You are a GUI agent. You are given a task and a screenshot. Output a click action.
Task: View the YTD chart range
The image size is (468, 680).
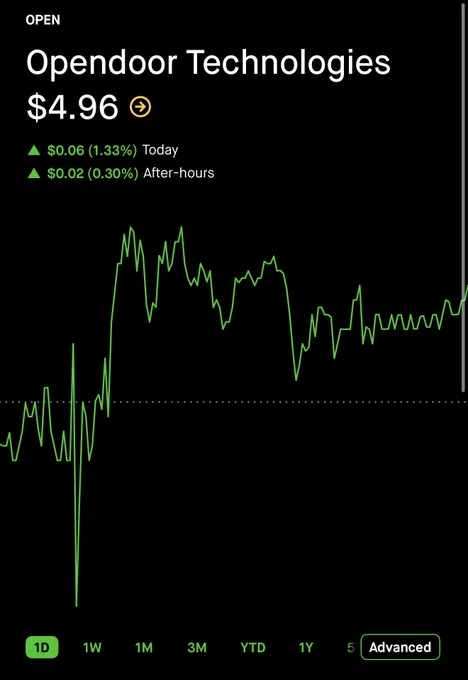tap(253, 647)
